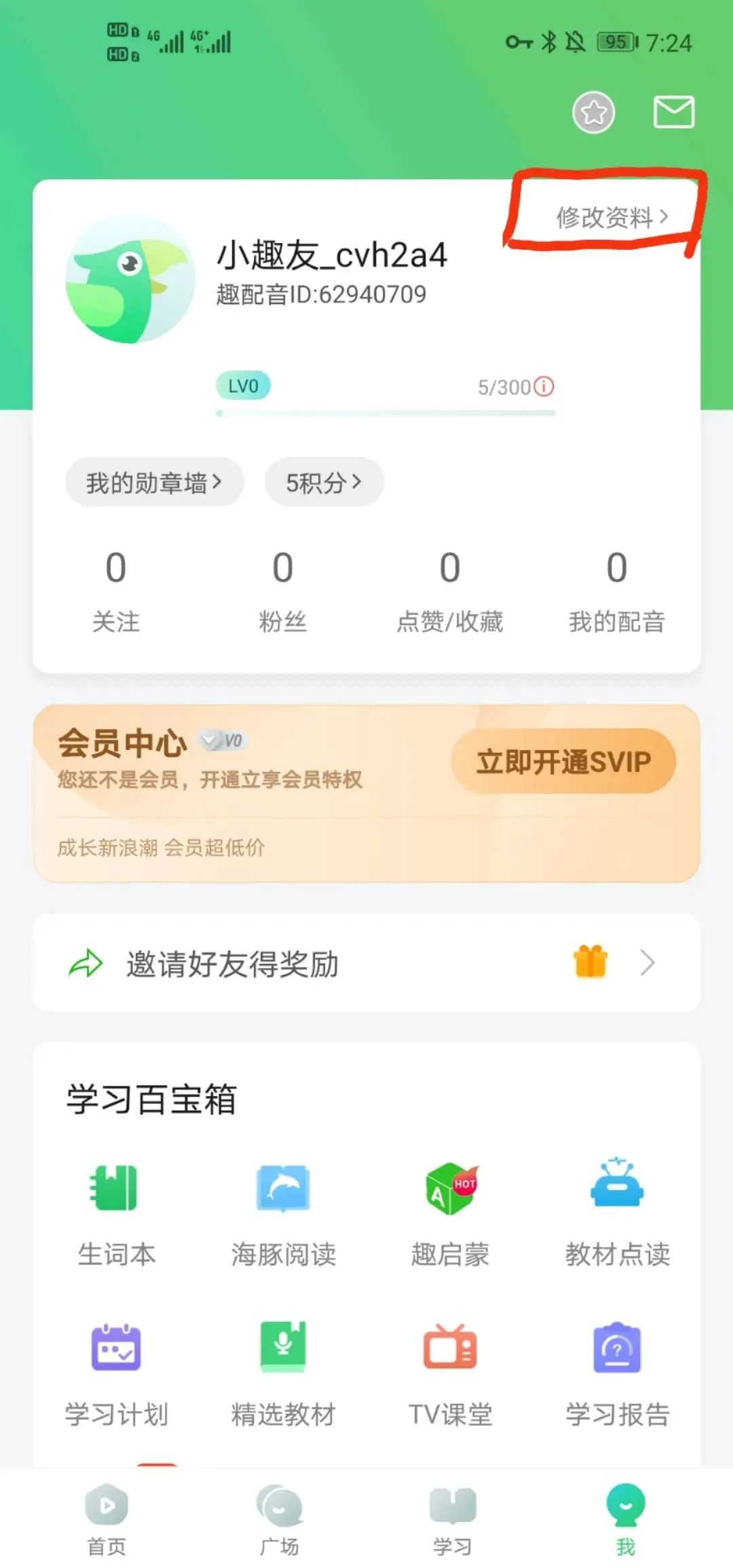Open 我的勋章墙 badge wall

pos(154,483)
